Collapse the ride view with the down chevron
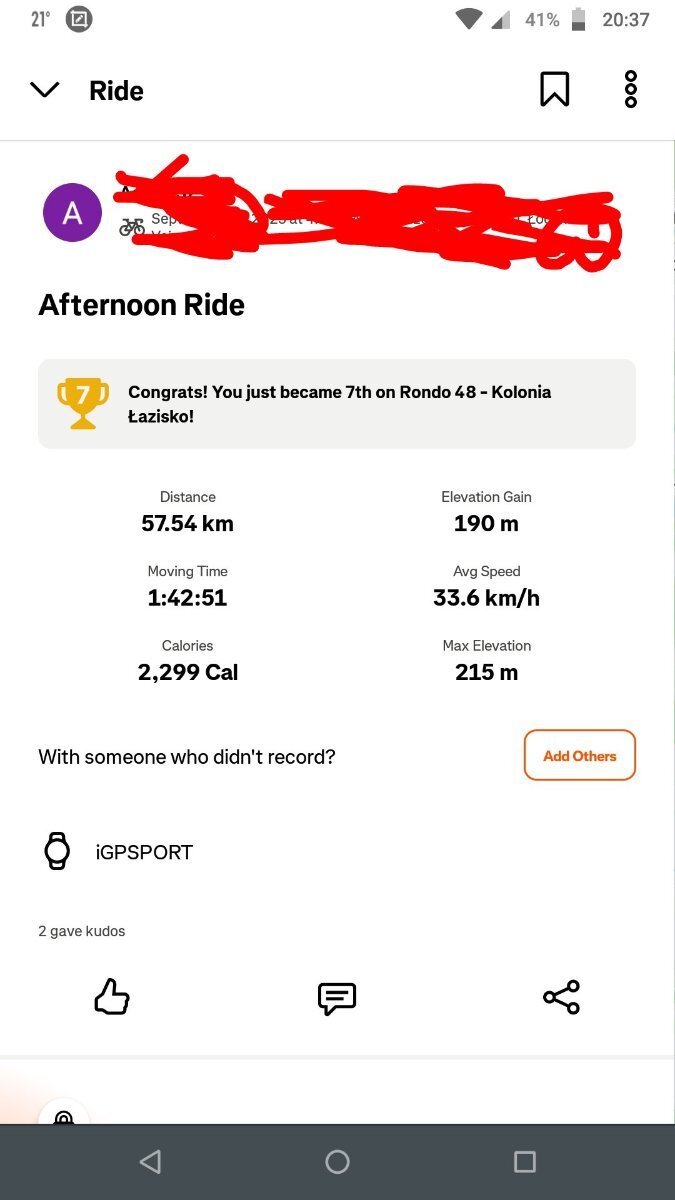Viewport: 675px width, 1200px height. click(45, 90)
